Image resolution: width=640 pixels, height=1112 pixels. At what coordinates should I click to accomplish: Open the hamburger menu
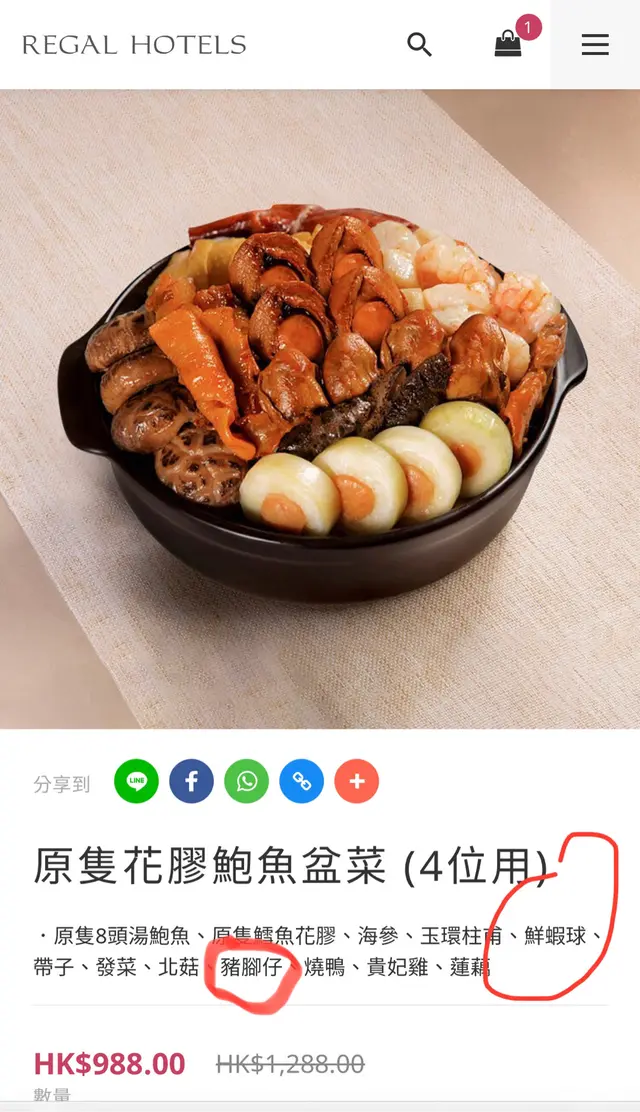(x=595, y=45)
